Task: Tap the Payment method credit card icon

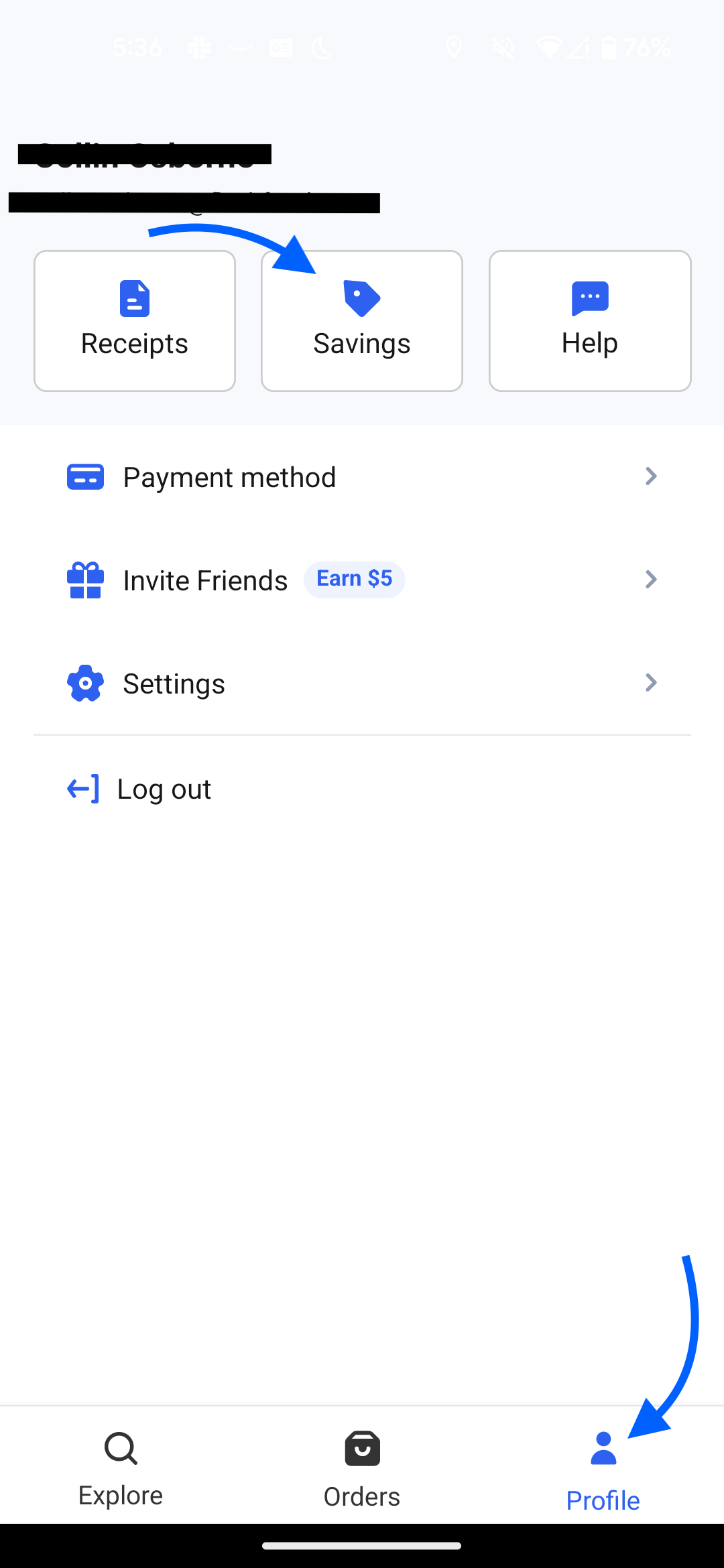Action: [x=85, y=476]
